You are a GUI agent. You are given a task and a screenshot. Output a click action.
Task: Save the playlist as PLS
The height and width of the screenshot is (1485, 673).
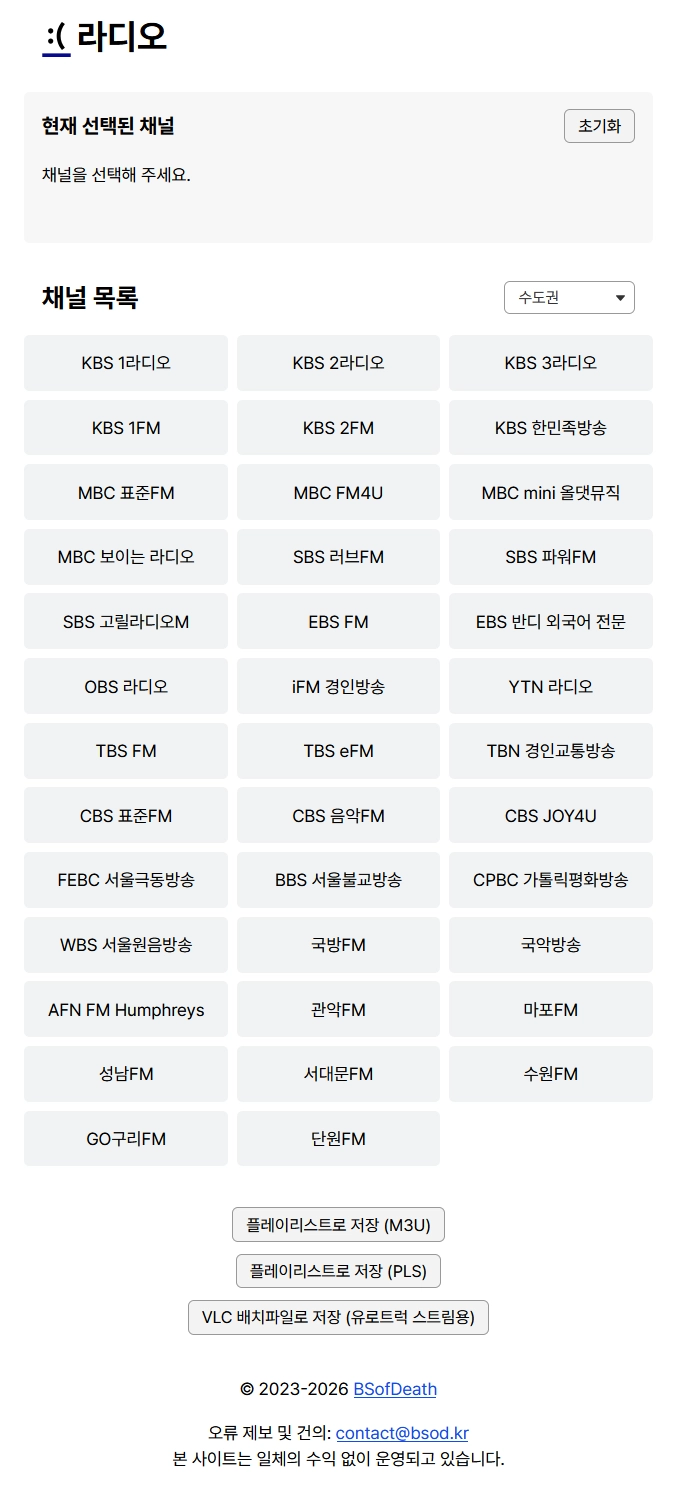[338, 1271]
